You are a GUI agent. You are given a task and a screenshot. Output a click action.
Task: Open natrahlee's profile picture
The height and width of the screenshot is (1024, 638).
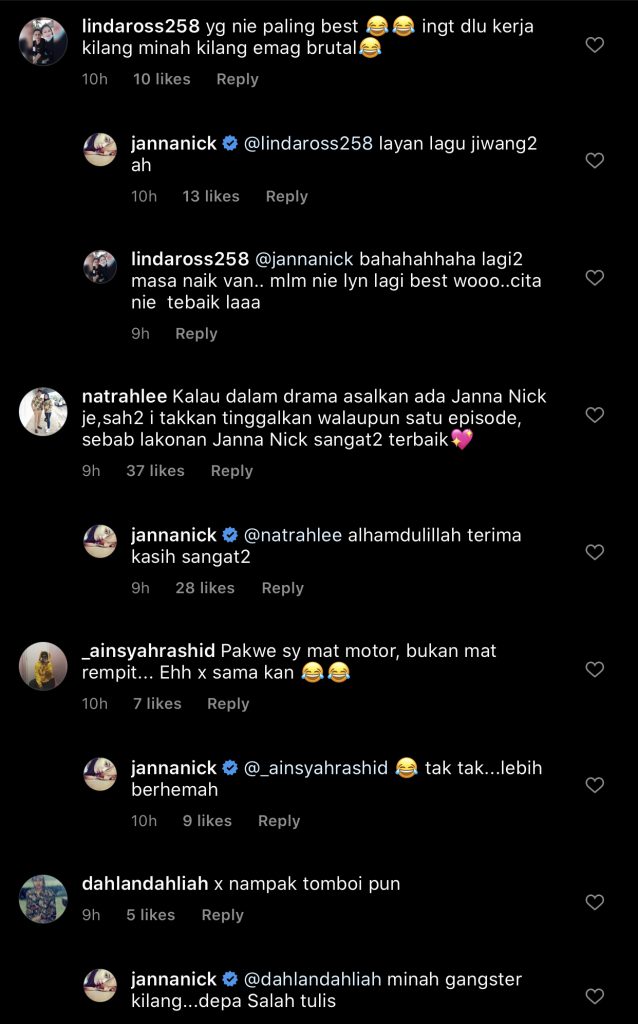[43, 411]
